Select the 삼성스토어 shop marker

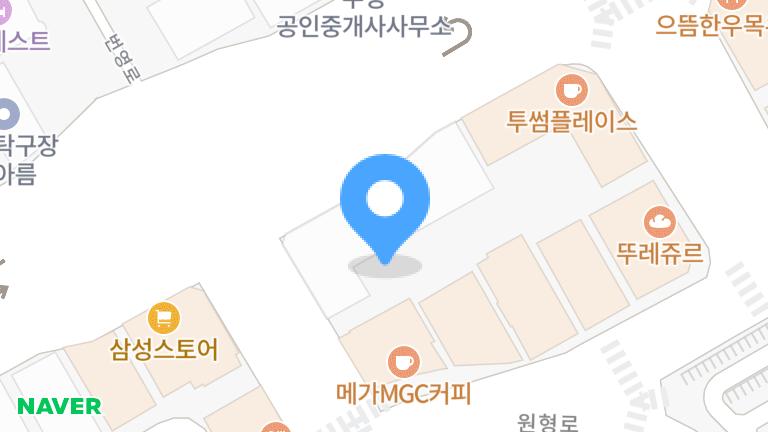[164, 319]
